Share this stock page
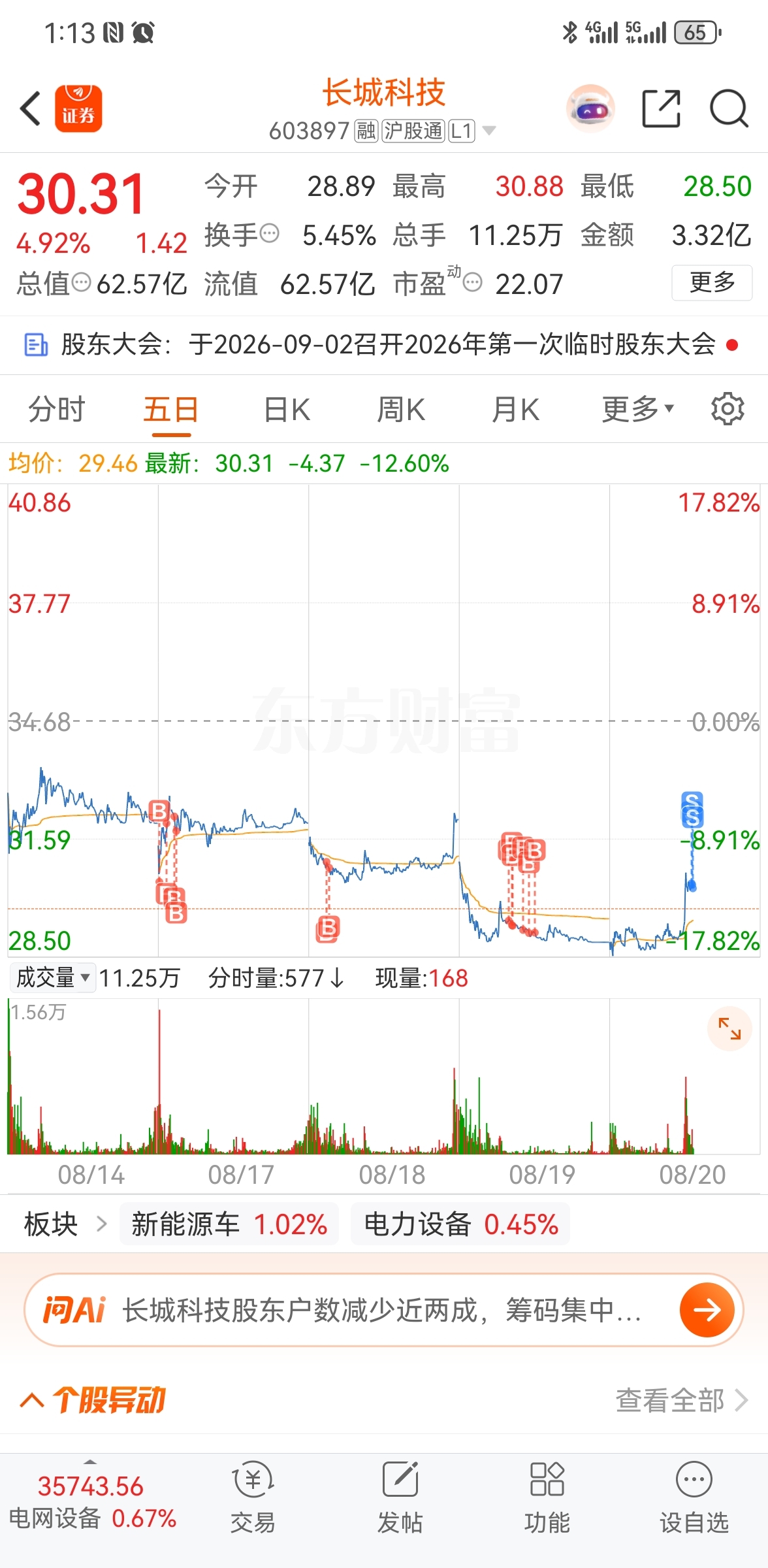Viewport: 768px width, 1568px height. tap(661, 108)
